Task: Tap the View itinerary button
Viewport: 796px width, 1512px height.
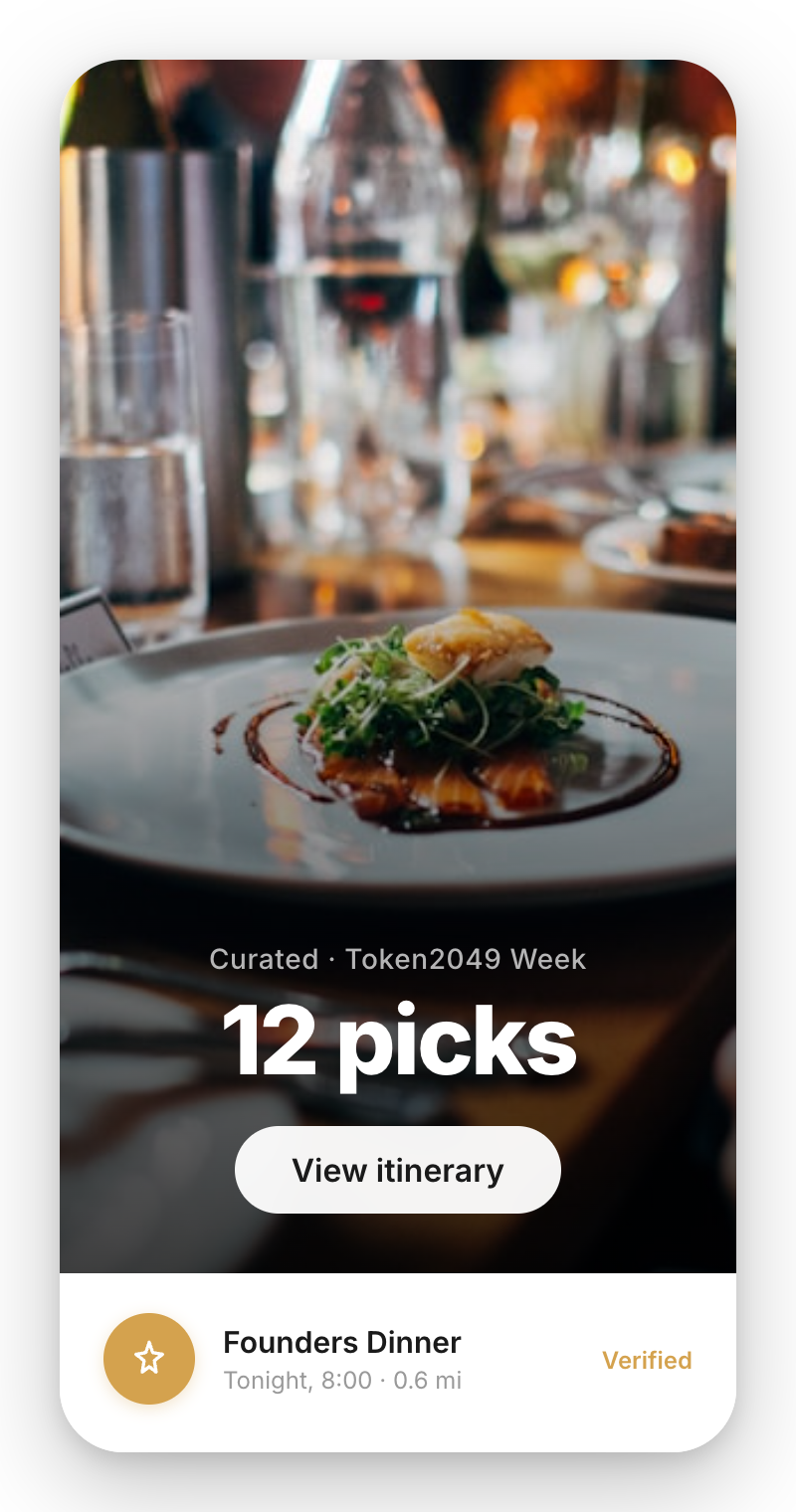Action: click(x=398, y=1170)
